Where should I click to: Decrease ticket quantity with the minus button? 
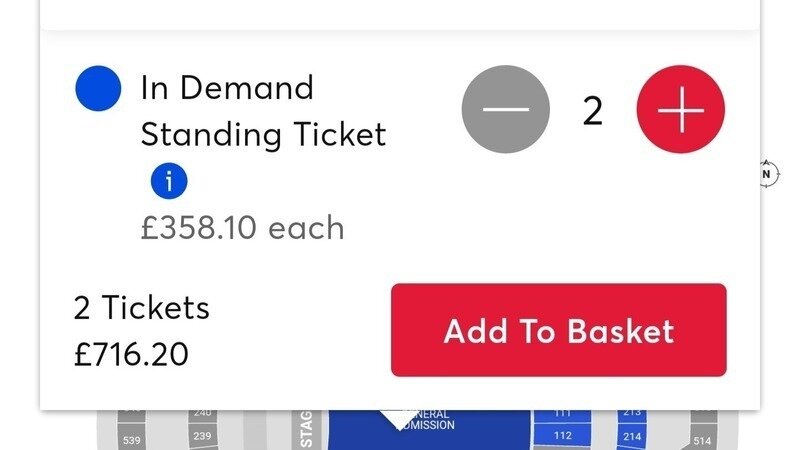pyautogui.click(x=505, y=109)
